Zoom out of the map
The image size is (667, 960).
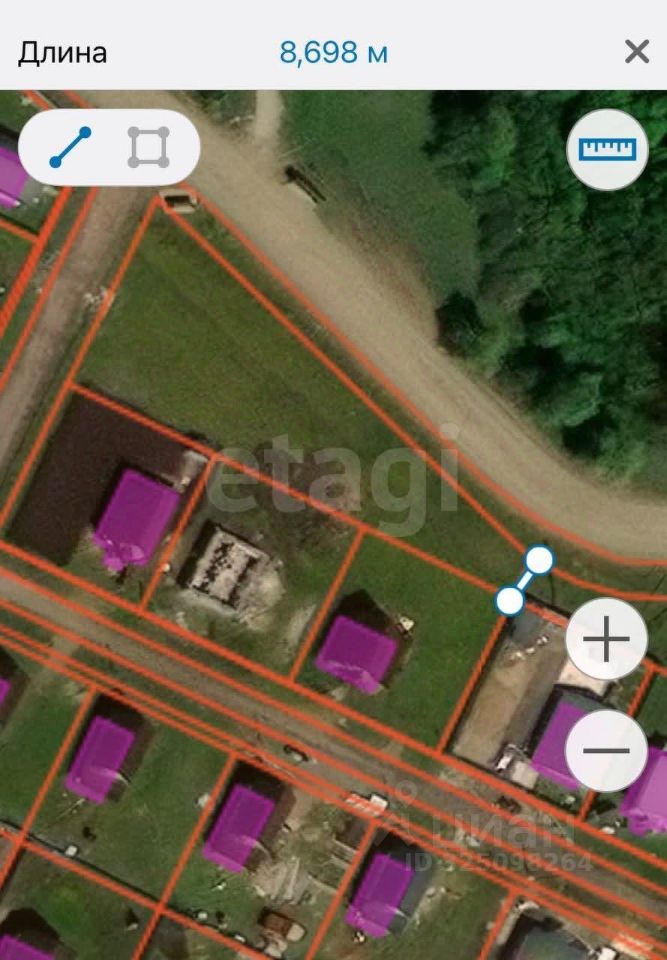pos(607,750)
